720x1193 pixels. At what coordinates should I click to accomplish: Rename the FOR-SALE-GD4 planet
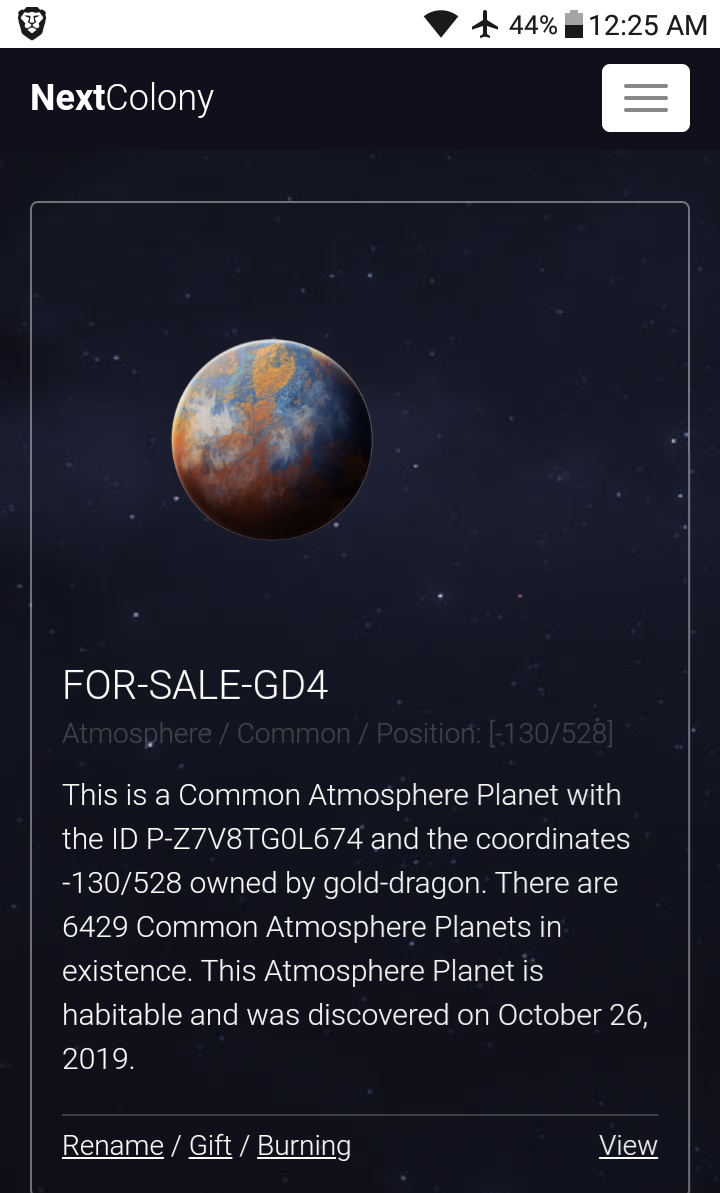113,1145
